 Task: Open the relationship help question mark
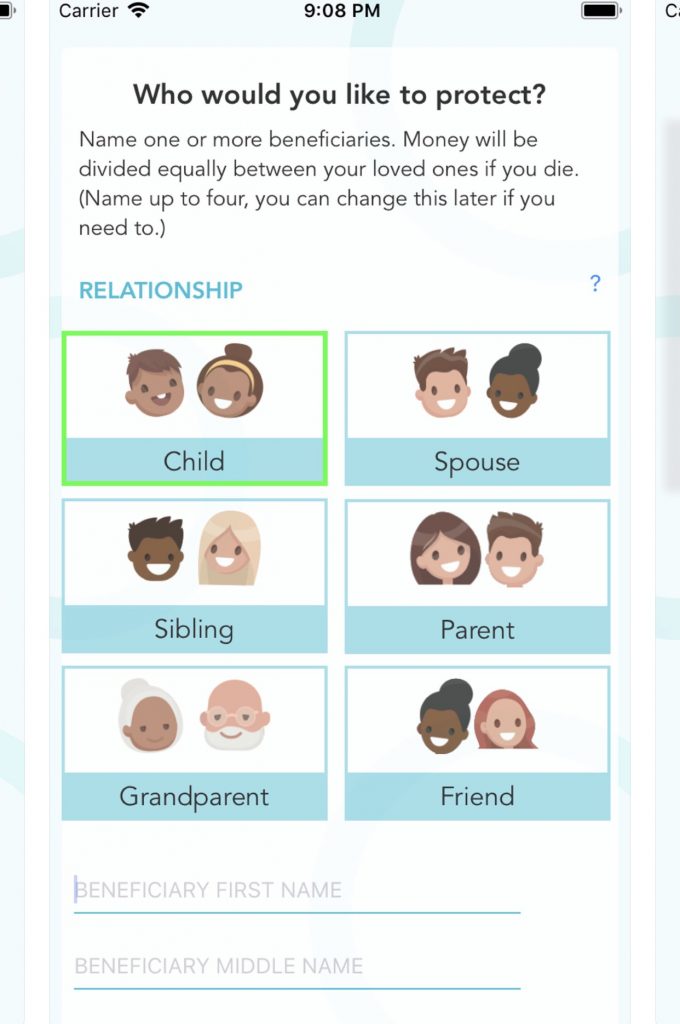coord(595,284)
